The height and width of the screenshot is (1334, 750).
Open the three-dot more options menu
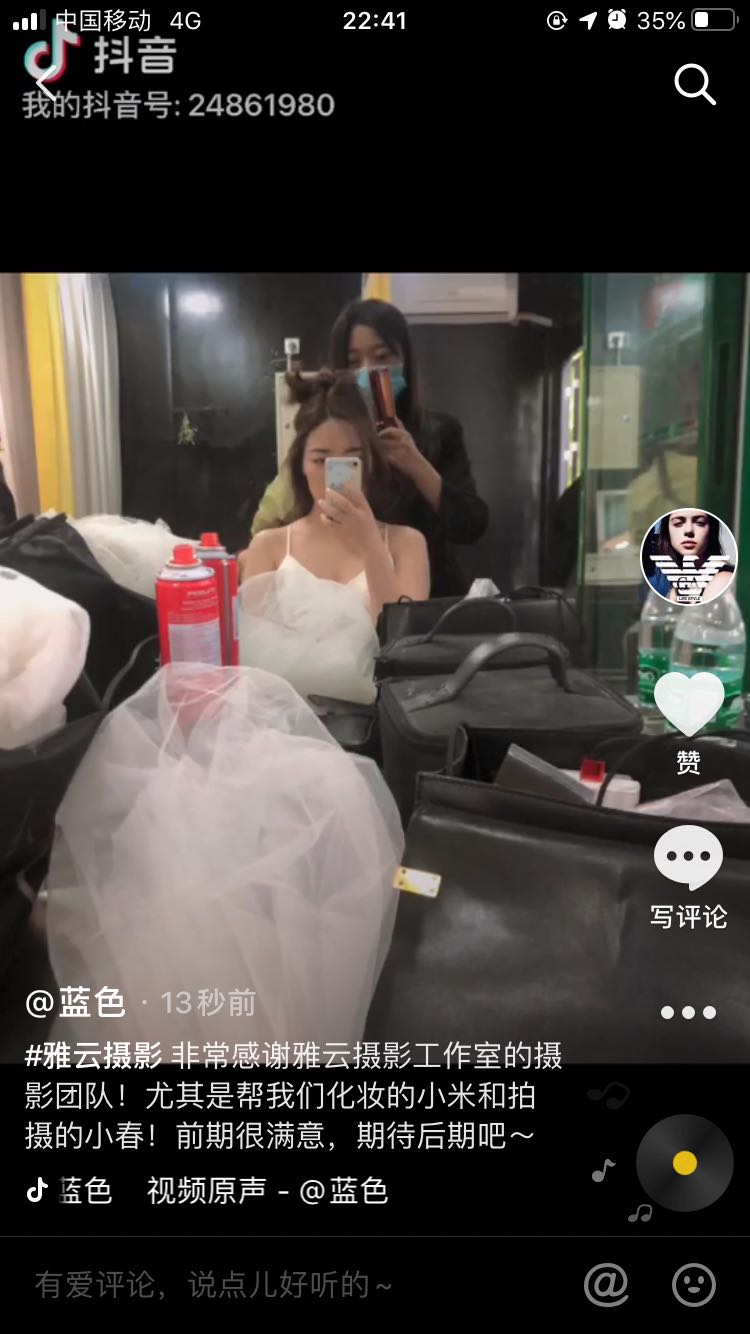(688, 1012)
